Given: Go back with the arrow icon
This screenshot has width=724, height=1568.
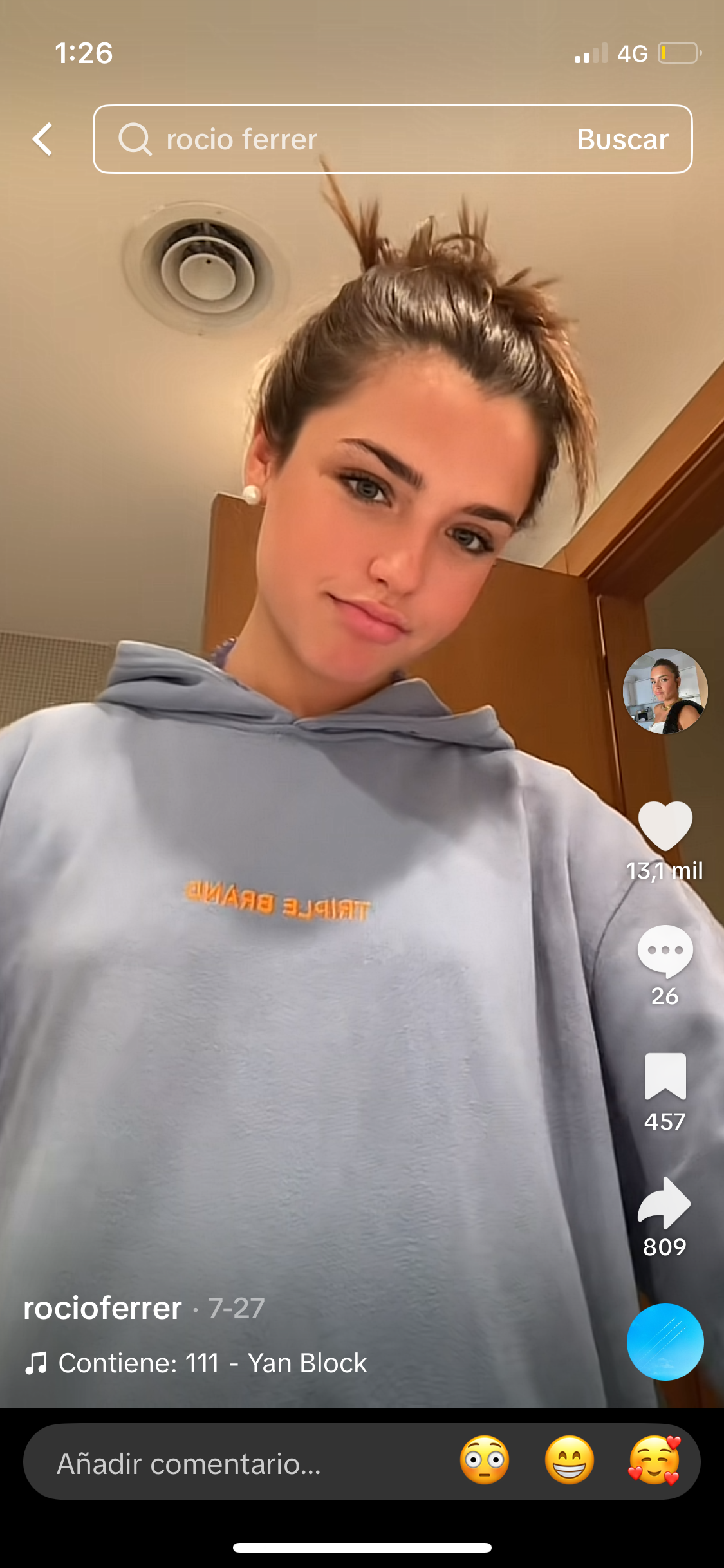Looking at the screenshot, I should coord(42,139).
